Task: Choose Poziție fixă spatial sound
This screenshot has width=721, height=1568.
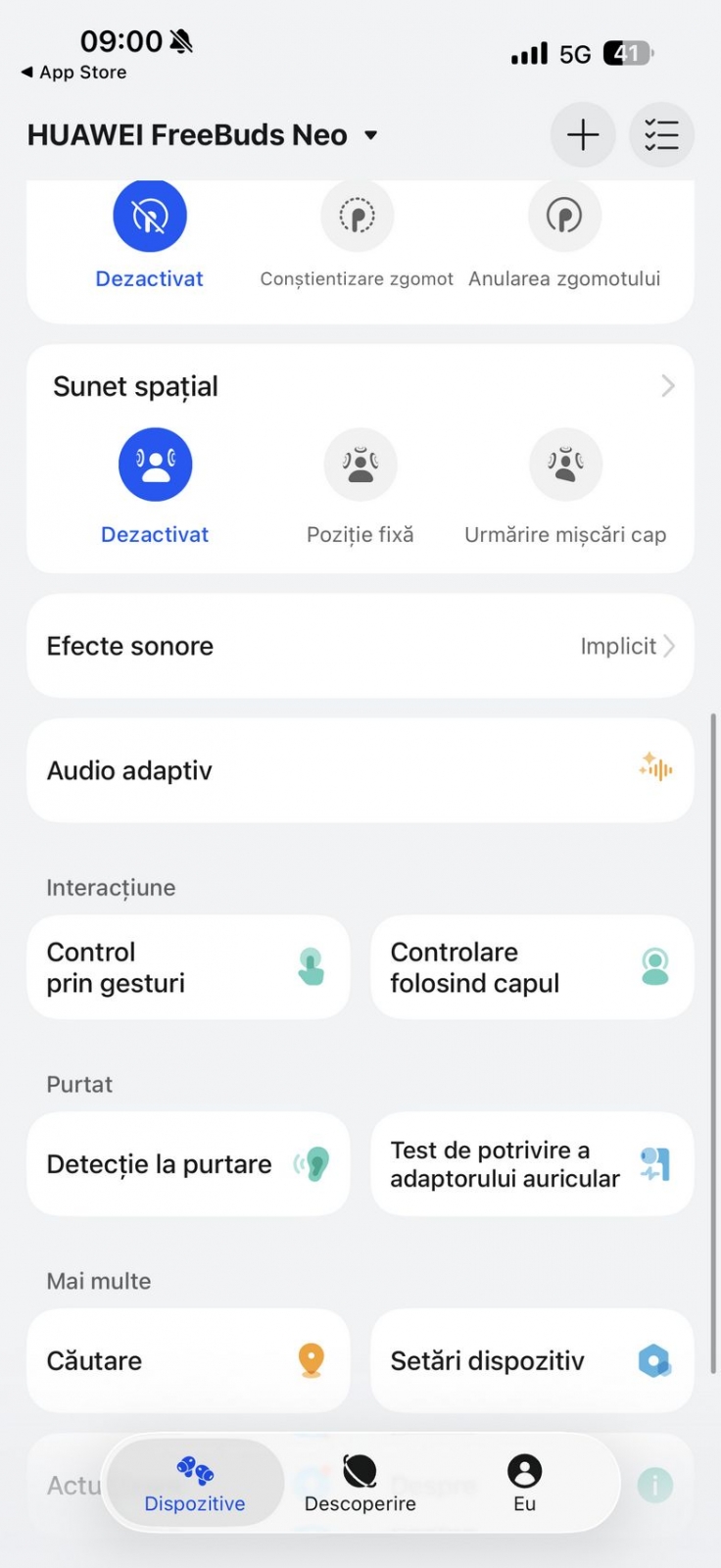Action: (x=360, y=487)
